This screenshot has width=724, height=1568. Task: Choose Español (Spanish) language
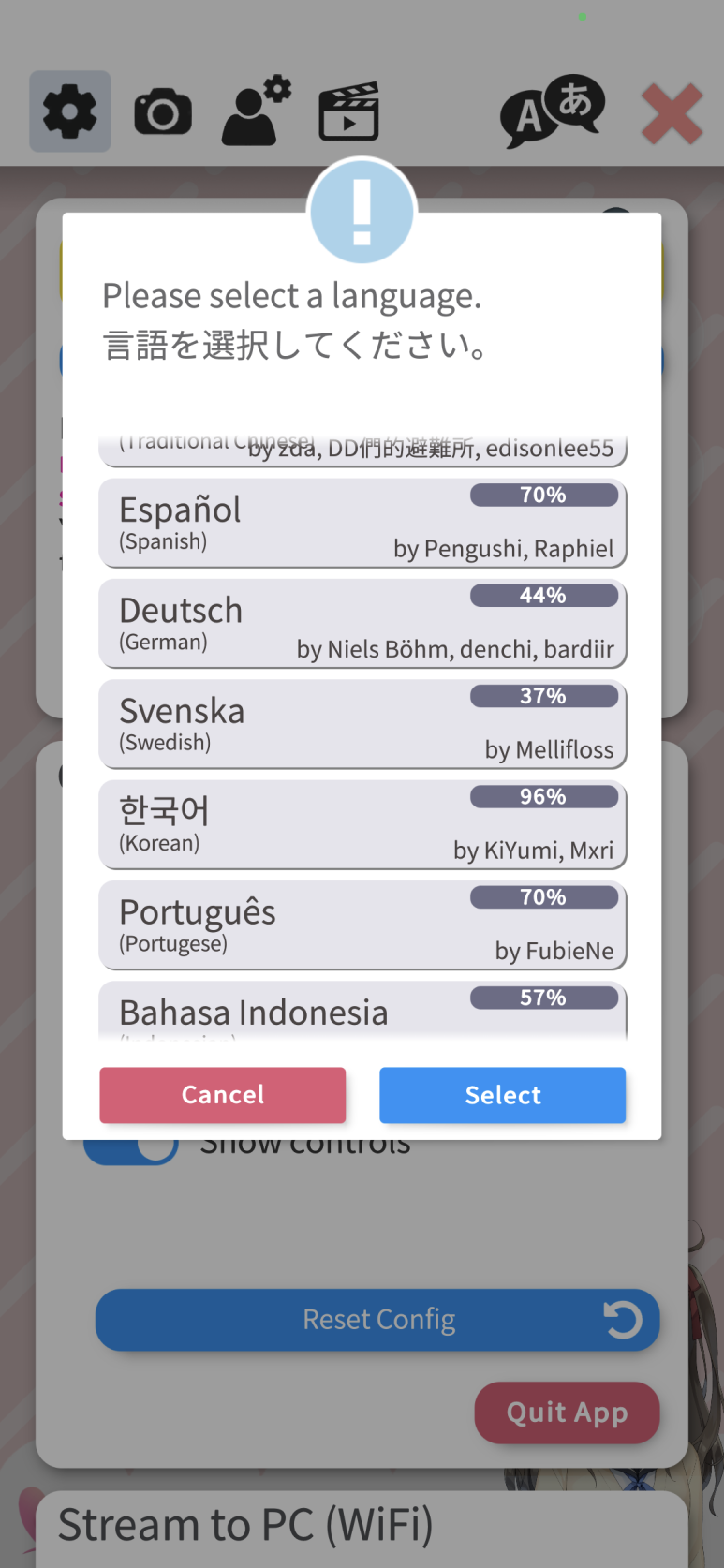tap(362, 524)
